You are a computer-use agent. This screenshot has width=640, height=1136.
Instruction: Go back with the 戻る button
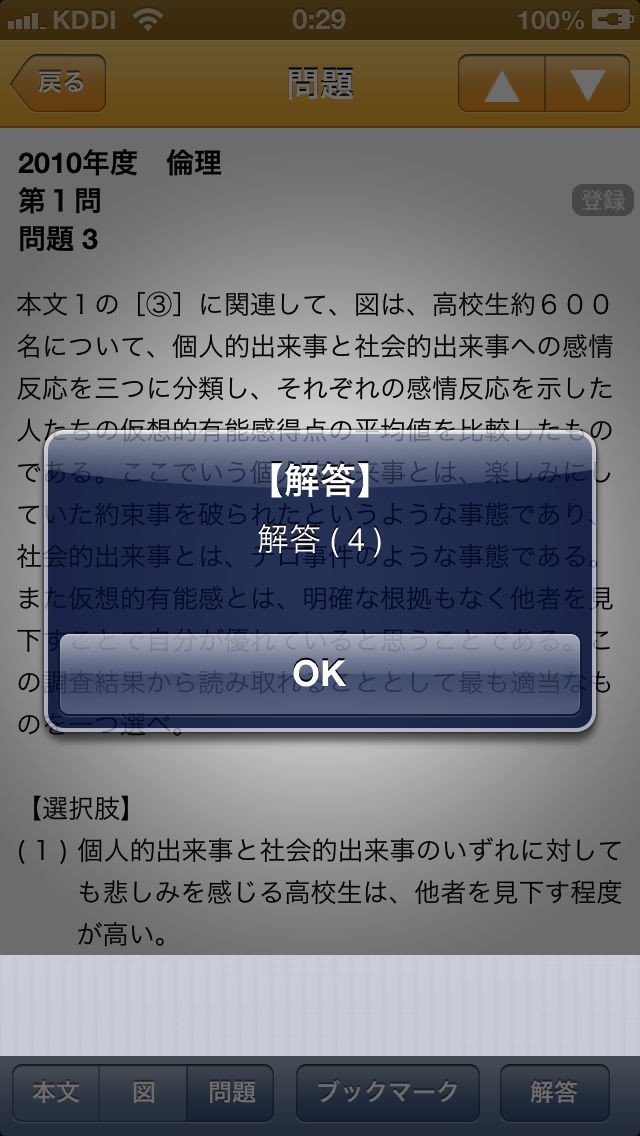59,83
